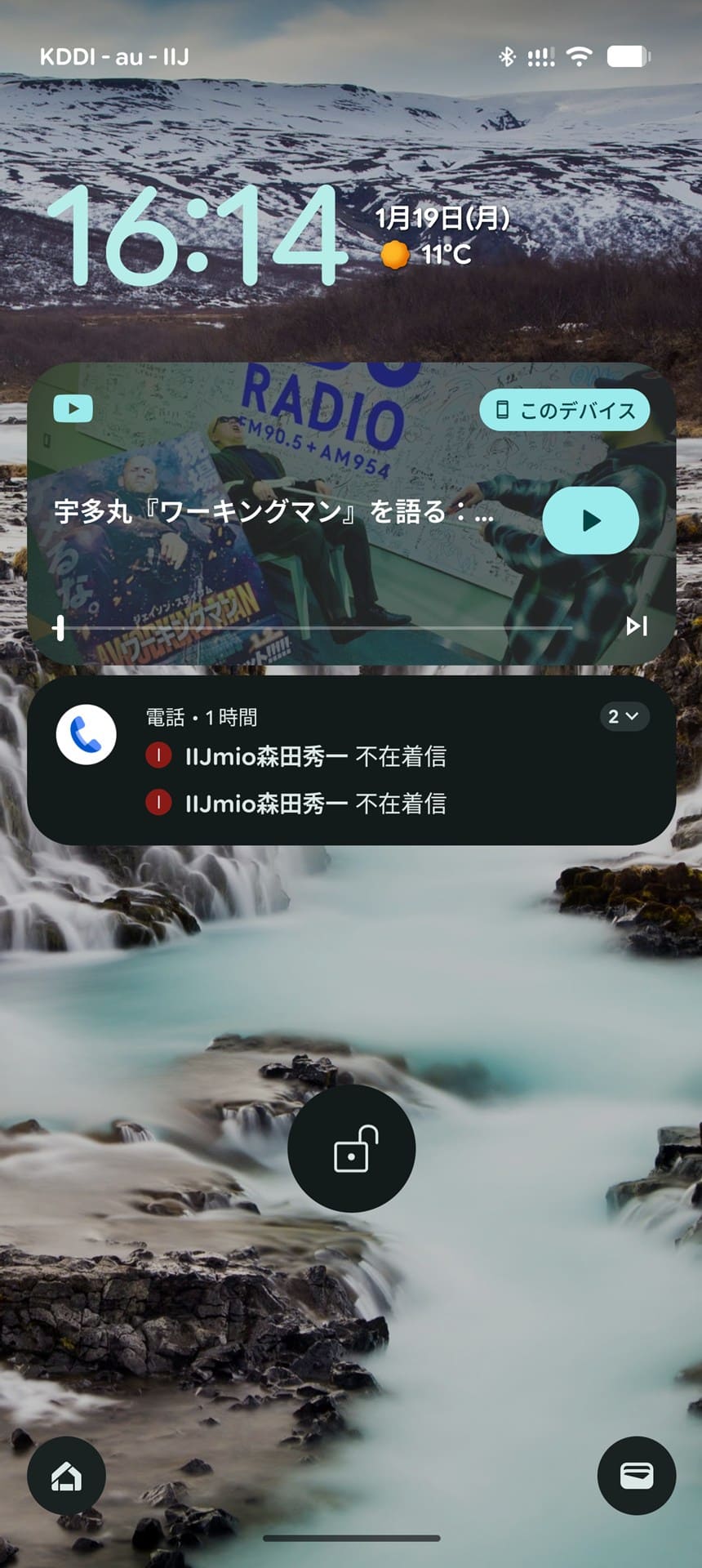
Task: Tap the unlock padlock button
Action: point(352,1148)
